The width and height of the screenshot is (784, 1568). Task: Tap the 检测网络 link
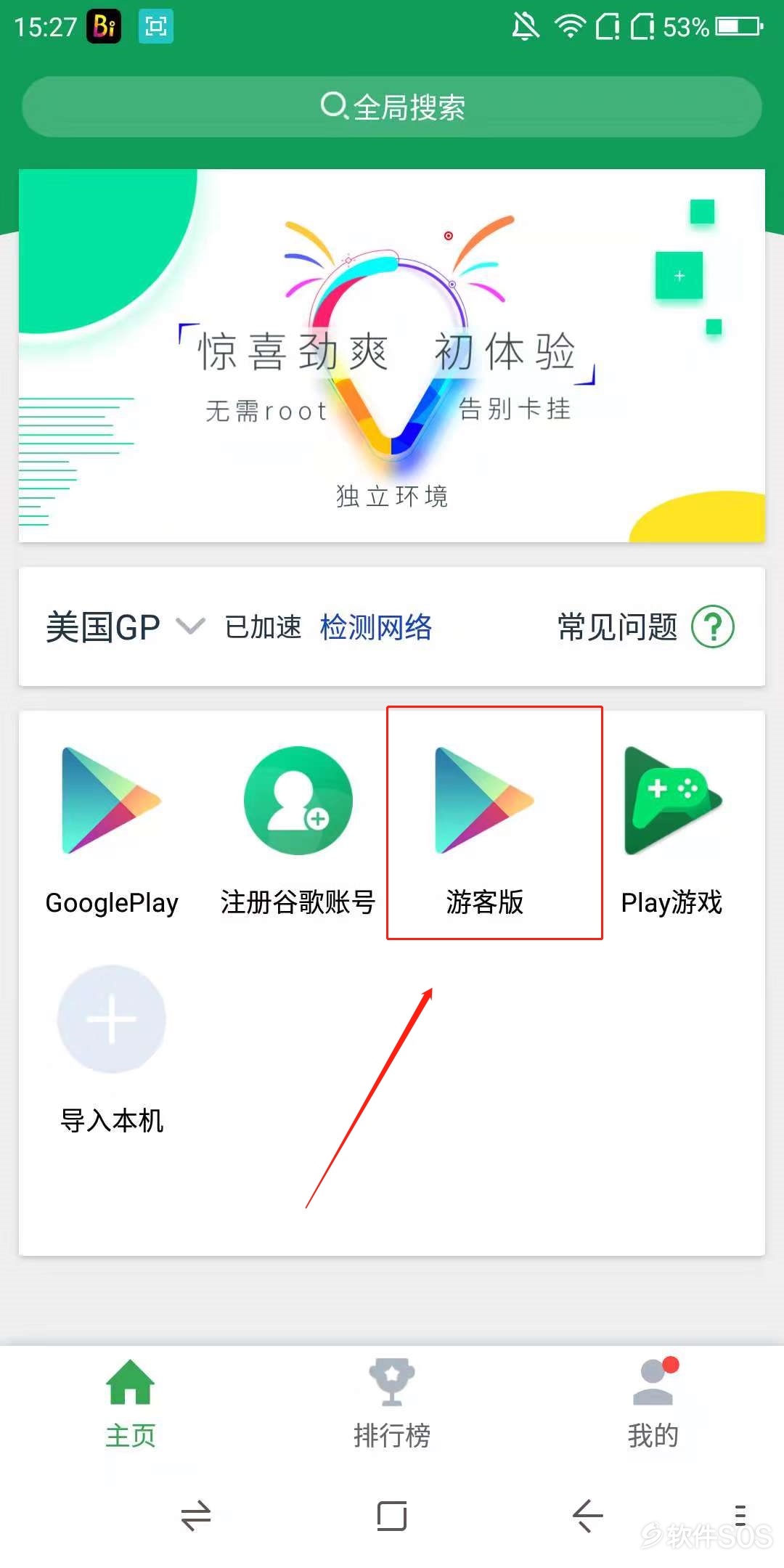coord(375,626)
